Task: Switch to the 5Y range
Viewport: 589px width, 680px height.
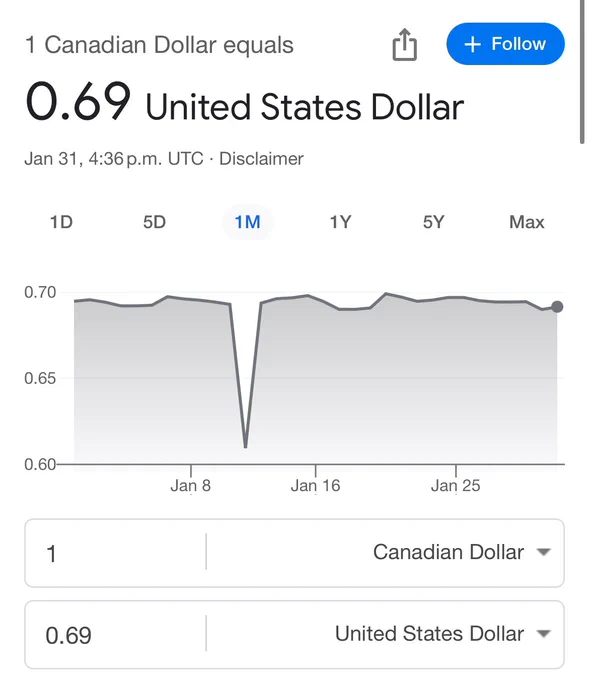Action: [434, 222]
